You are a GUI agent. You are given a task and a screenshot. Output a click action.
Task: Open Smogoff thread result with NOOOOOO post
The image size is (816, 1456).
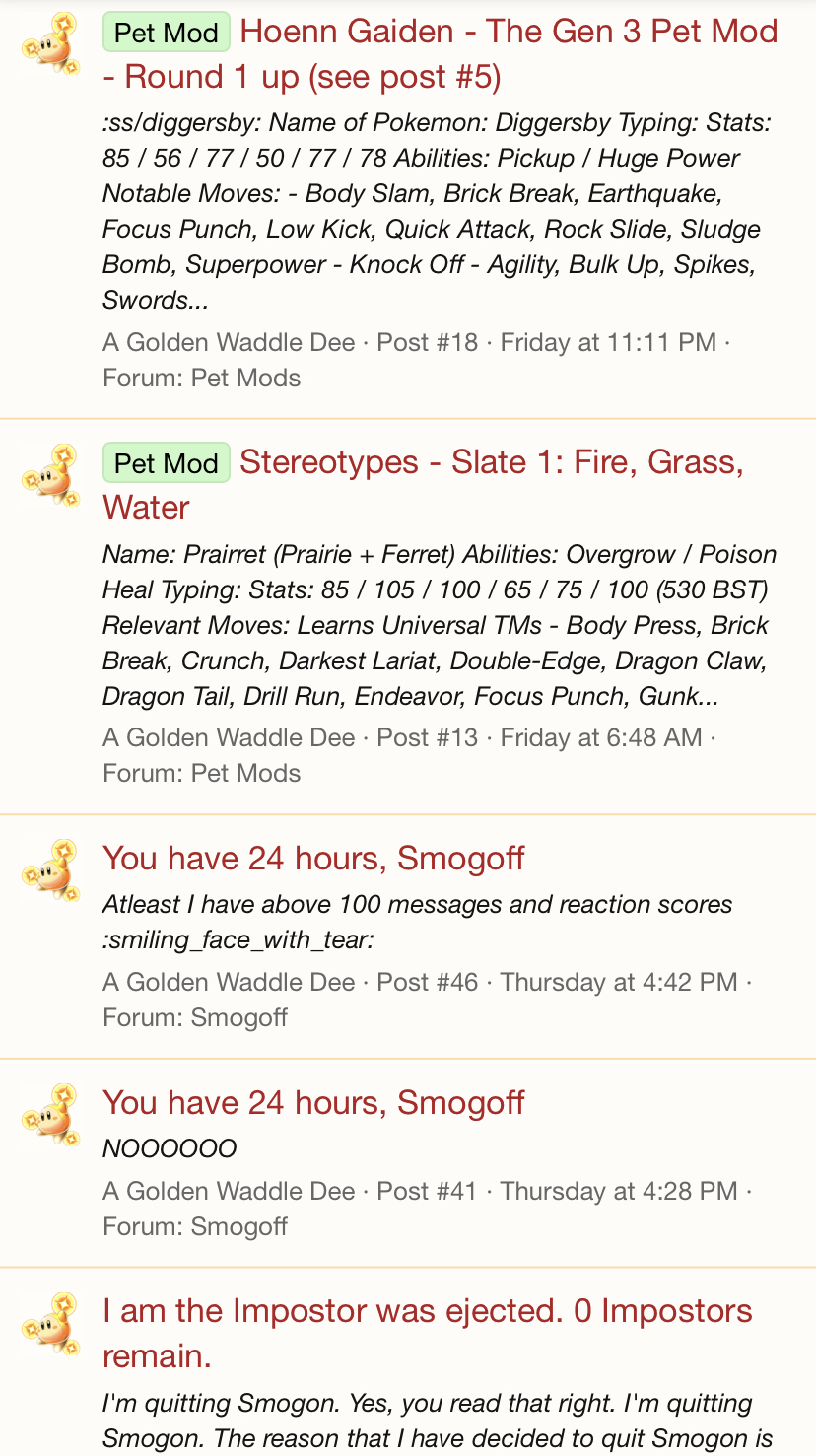[313, 1103]
